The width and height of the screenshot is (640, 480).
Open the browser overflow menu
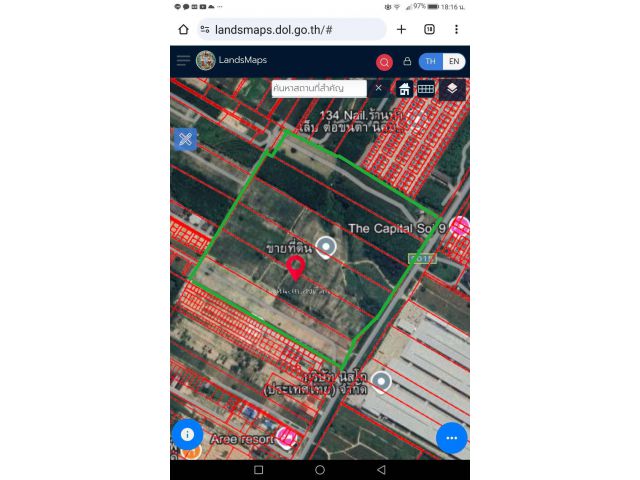pos(456,30)
